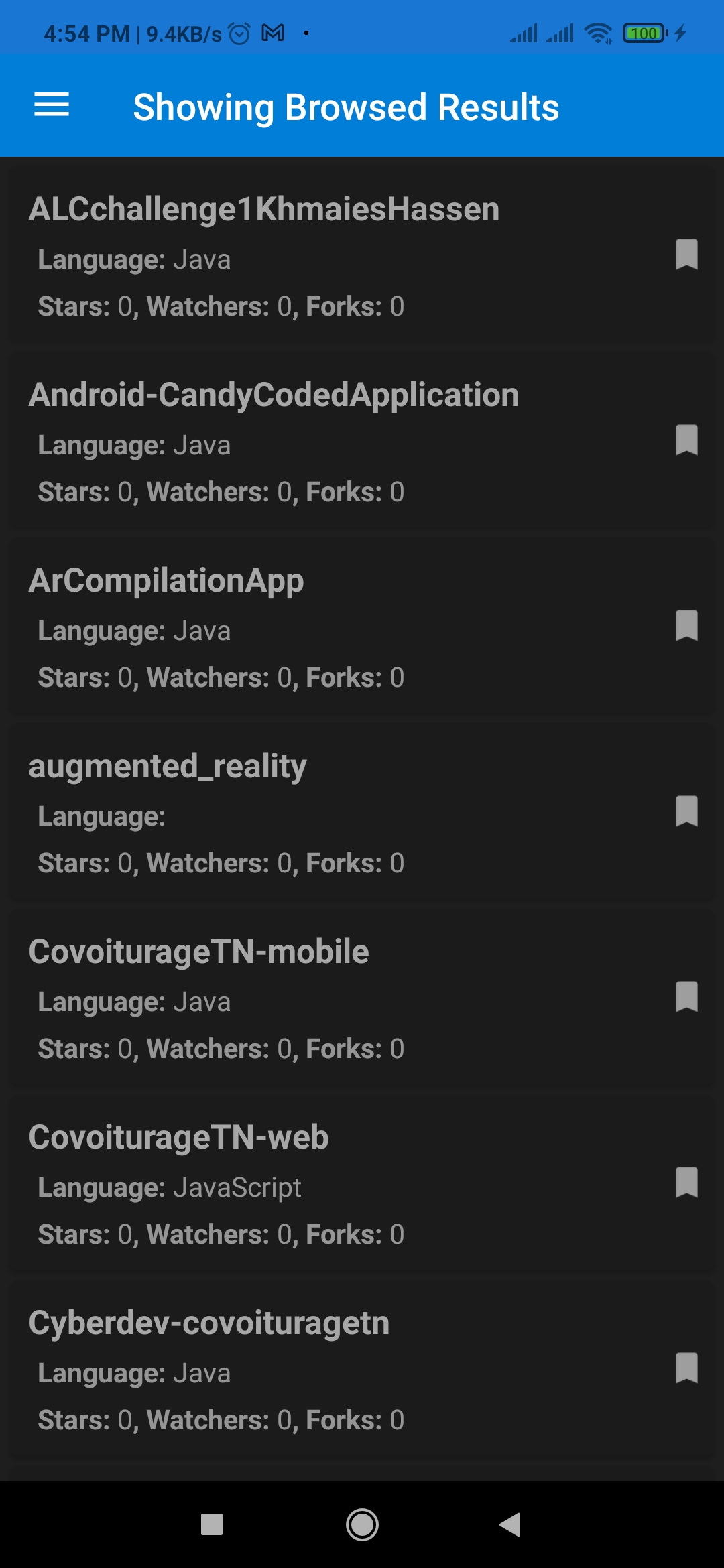
Task: Bookmark the CovoiturageTN-web repository
Action: pos(686,1182)
